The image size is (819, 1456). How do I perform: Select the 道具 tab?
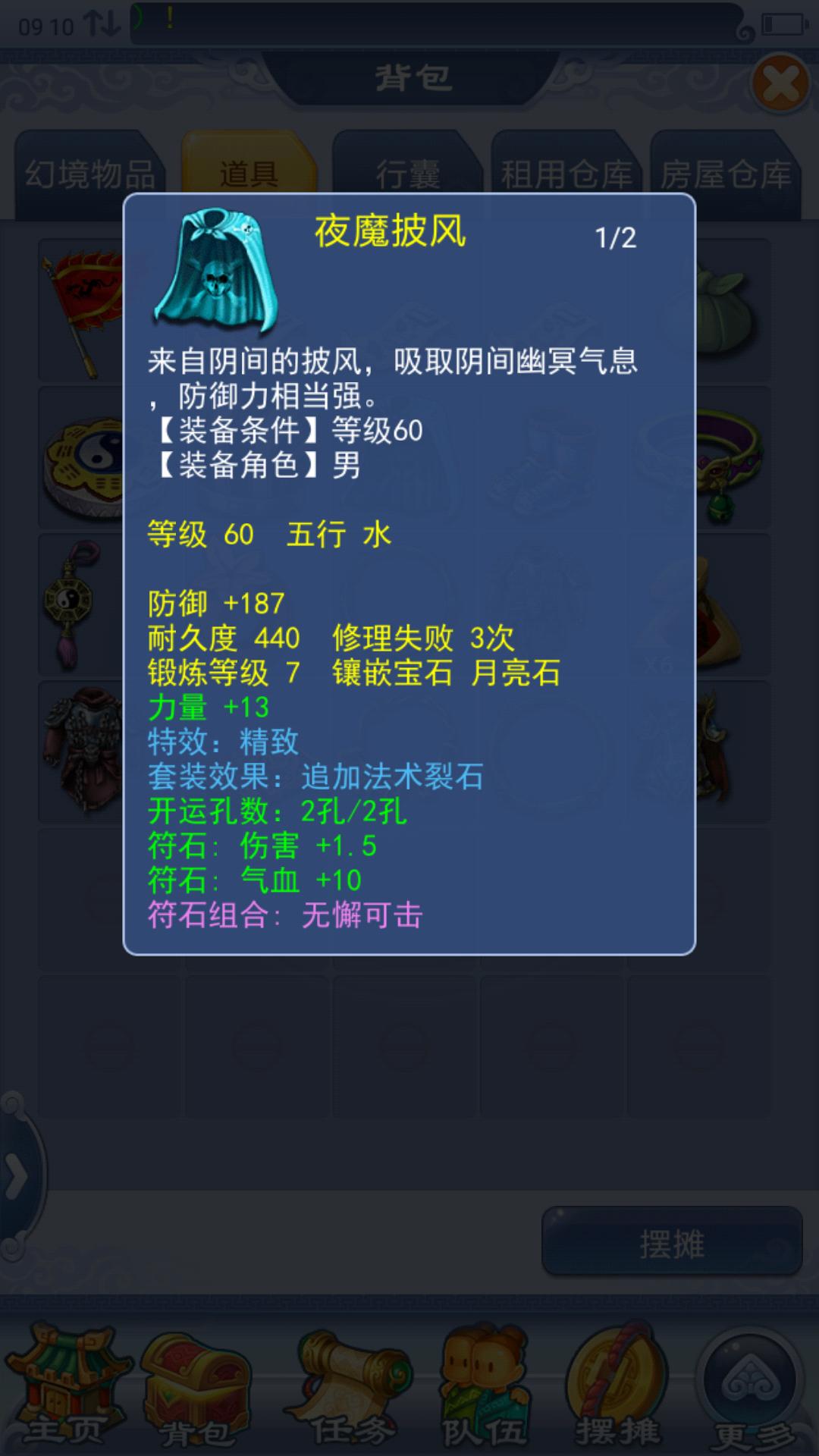click(248, 174)
